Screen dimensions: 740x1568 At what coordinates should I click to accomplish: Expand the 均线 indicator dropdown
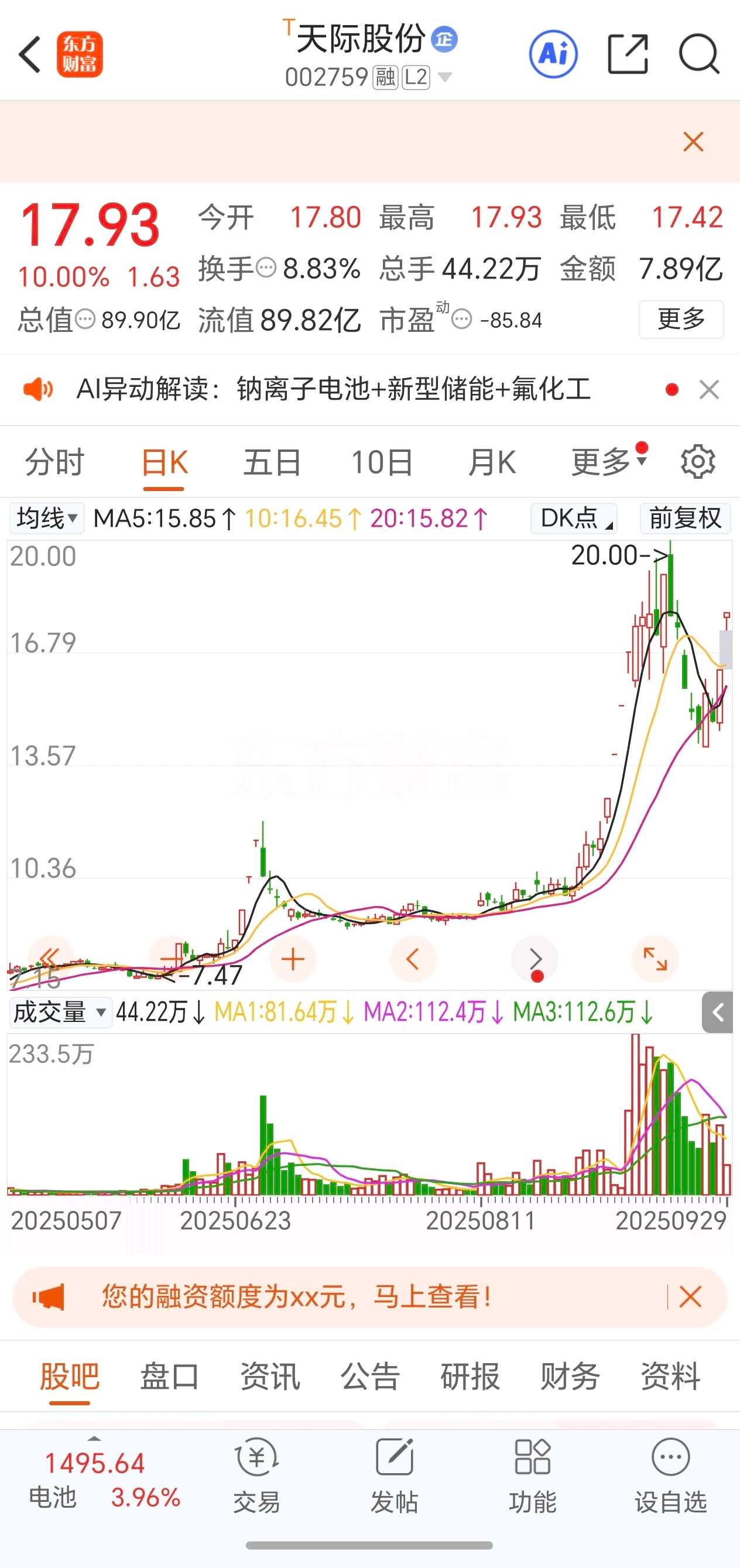tap(47, 519)
